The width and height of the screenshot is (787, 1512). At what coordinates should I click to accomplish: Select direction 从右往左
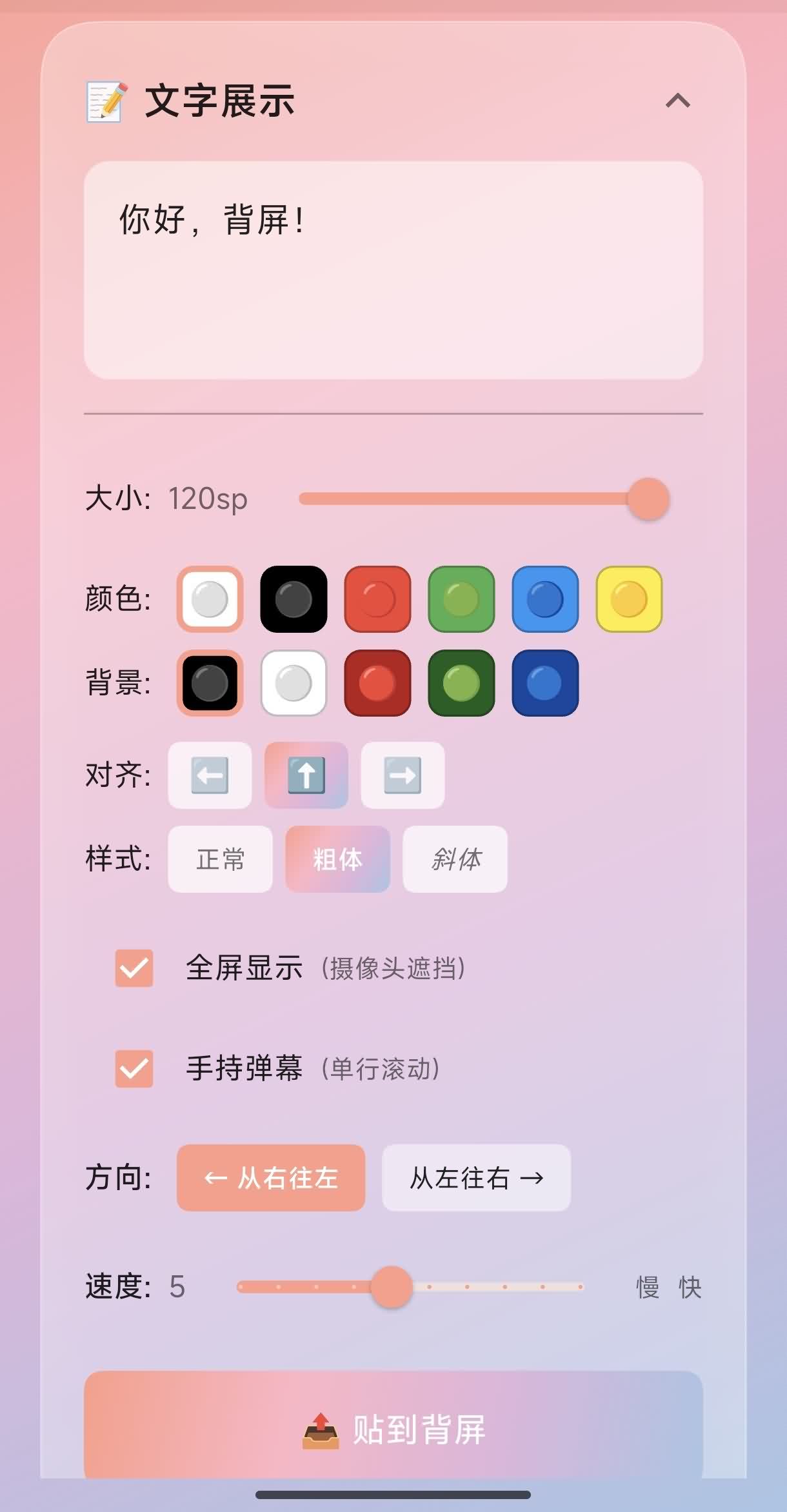(271, 1178)
